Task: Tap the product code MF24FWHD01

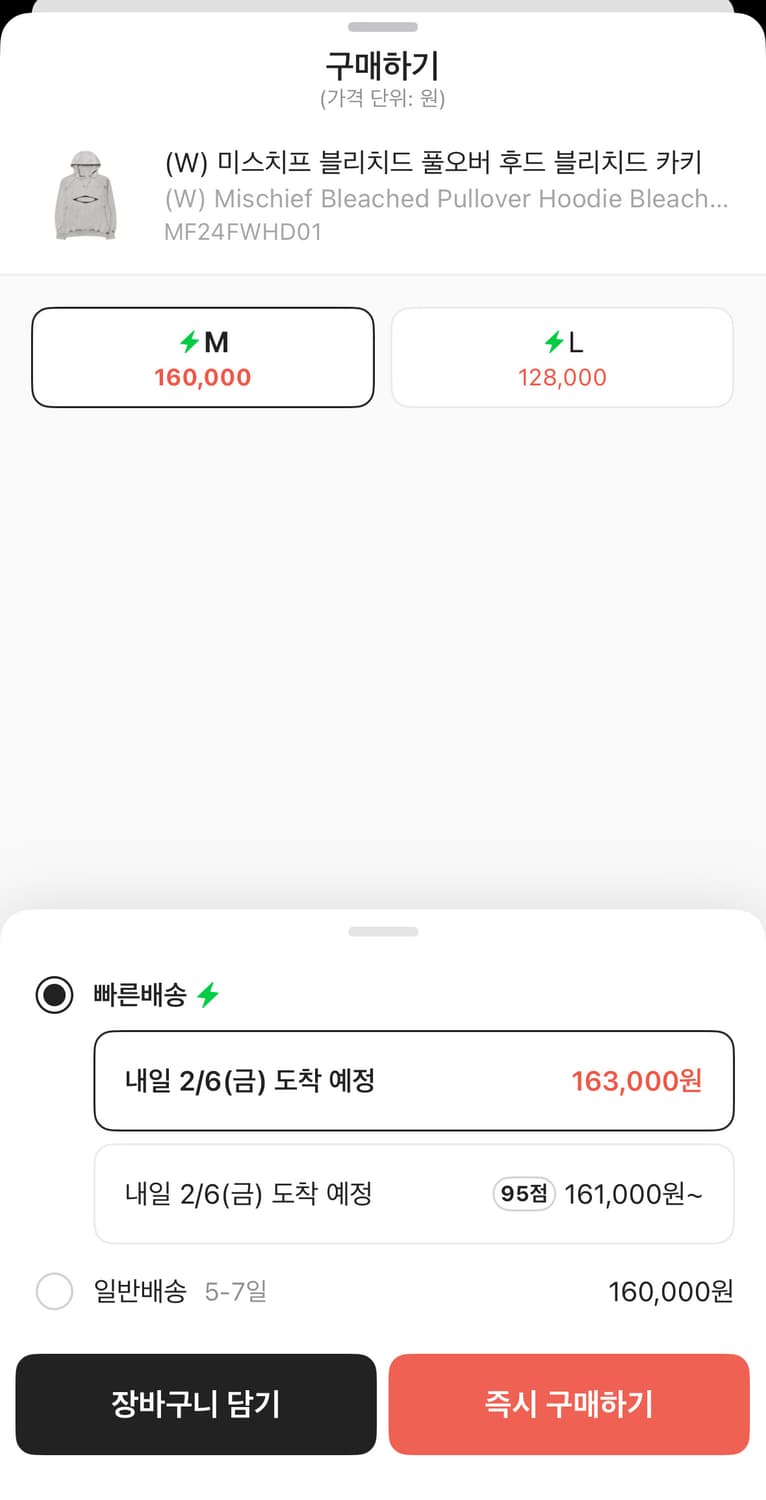Action: coord(241,231)
